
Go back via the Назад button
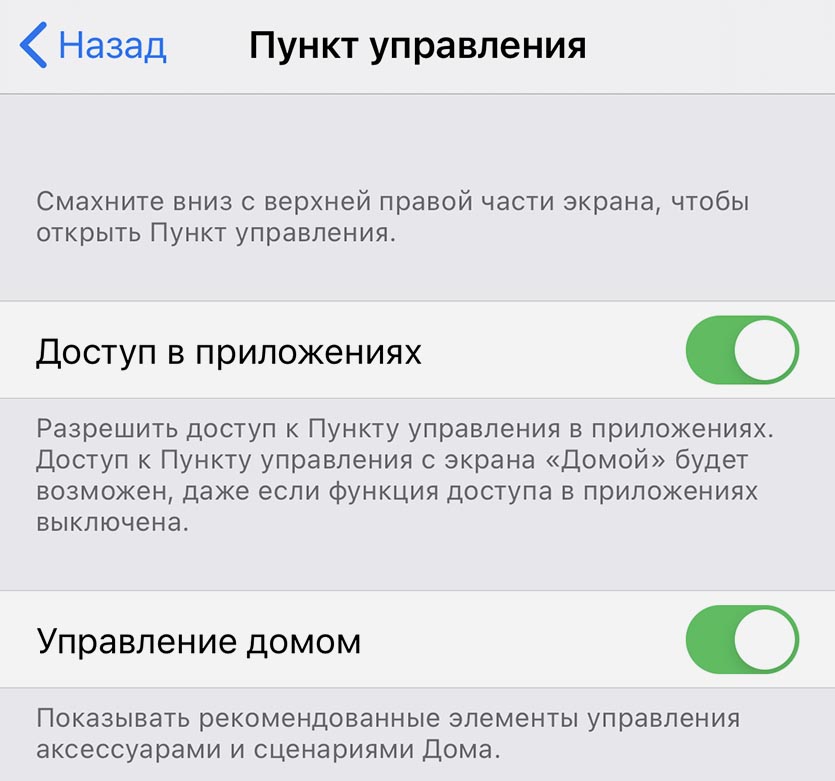tap(93, 47)
